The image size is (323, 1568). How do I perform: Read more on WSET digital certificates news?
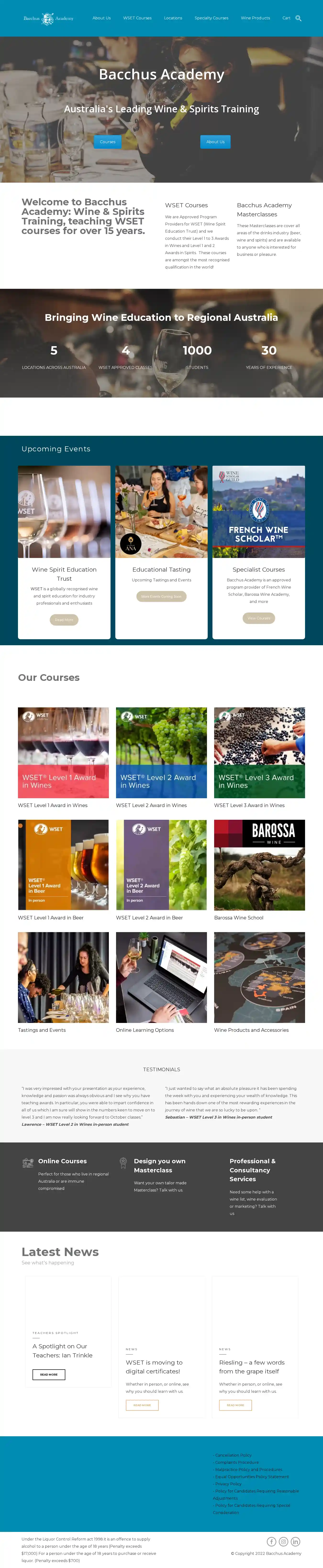tap(142, 1405)
